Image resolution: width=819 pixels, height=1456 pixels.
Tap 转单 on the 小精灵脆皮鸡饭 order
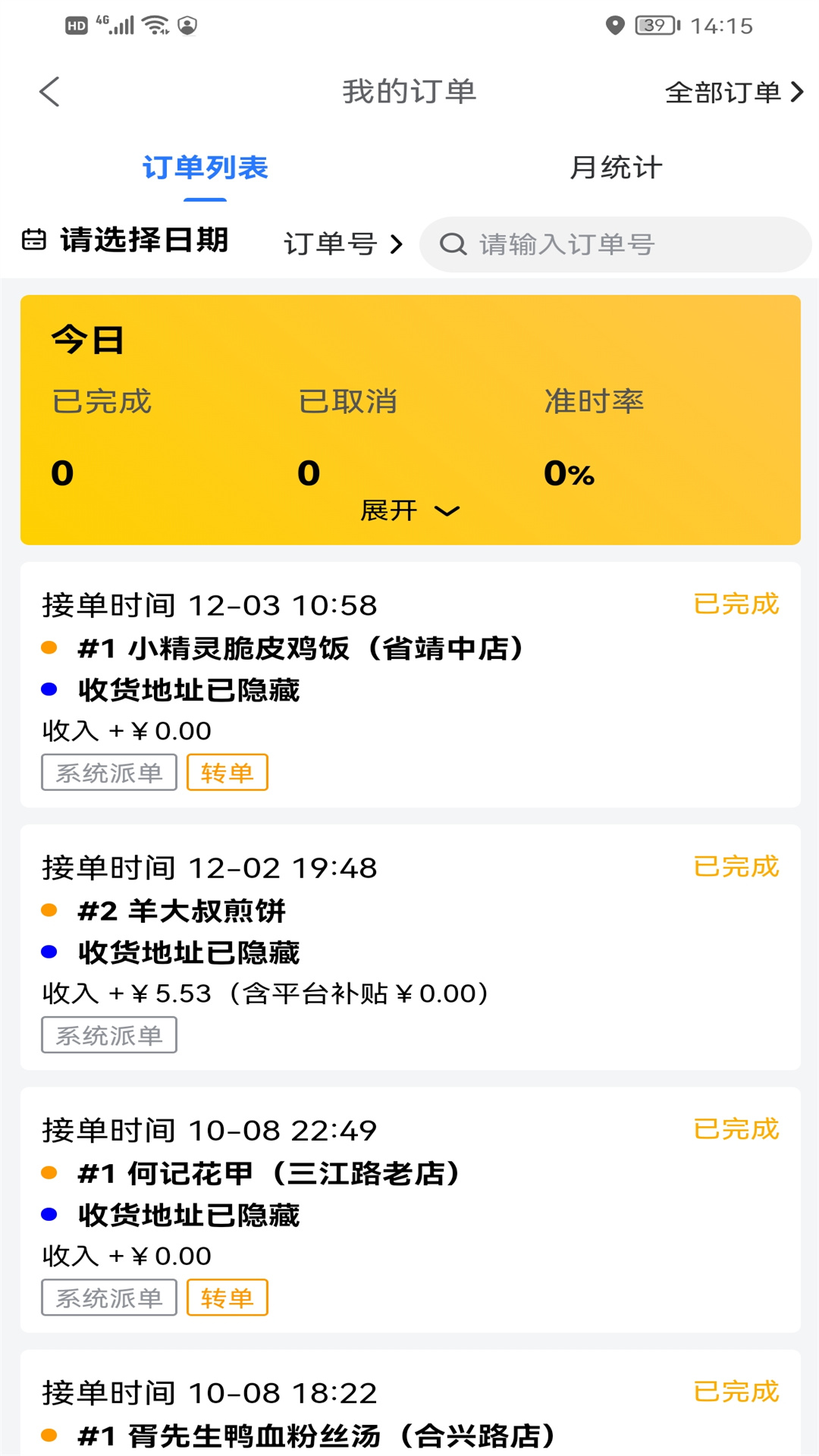click(x=229, y=772)
